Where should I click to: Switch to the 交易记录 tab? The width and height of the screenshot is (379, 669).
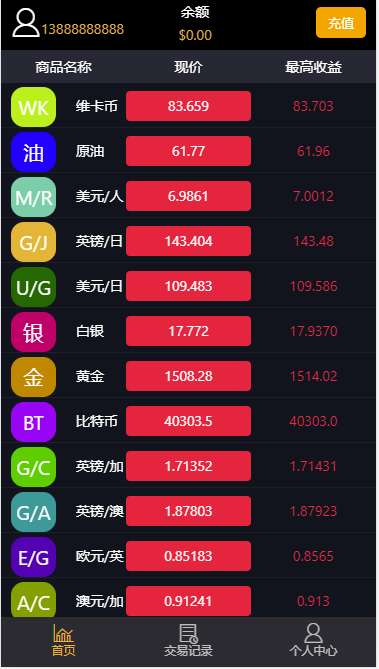click(188, 641)
